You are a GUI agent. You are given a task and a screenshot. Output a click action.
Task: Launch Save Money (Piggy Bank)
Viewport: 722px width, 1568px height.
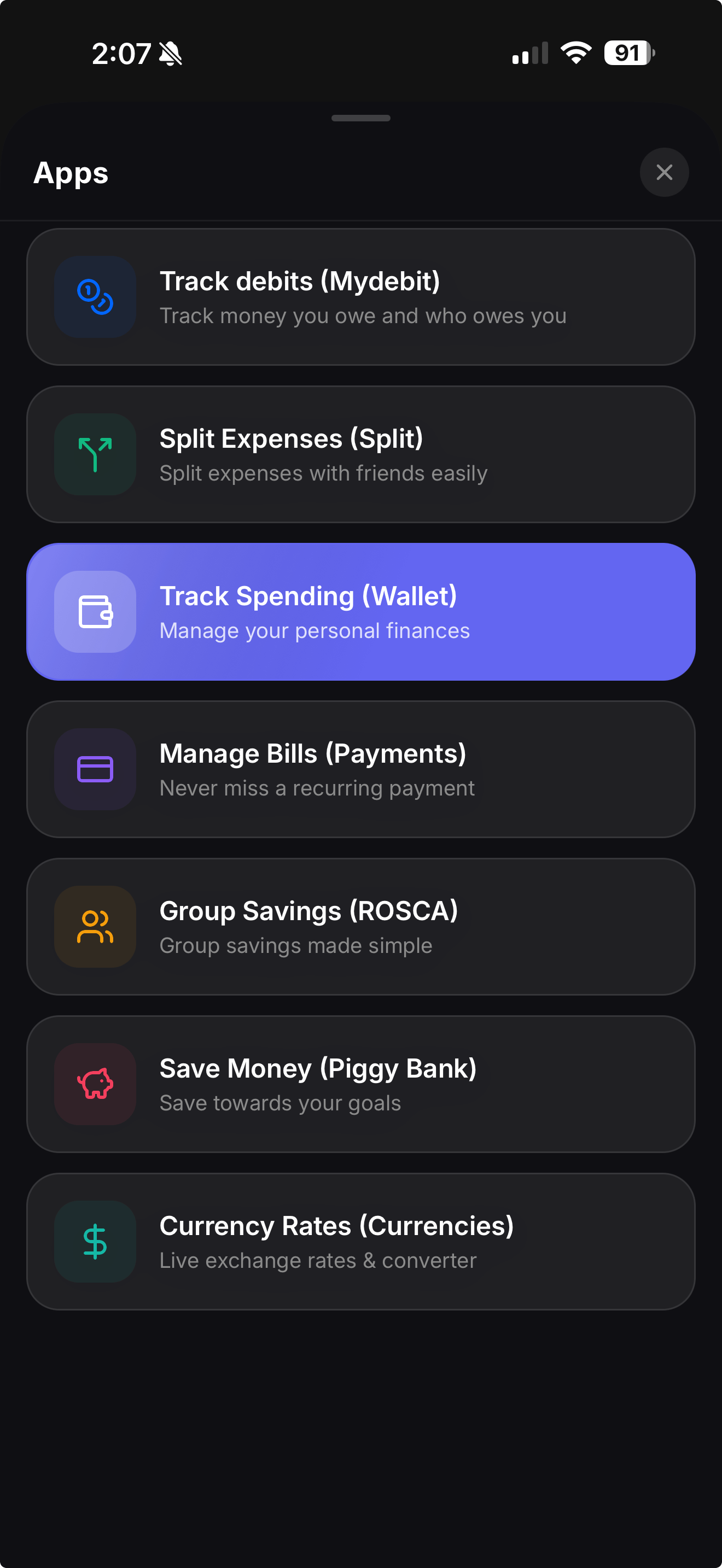click(360, 1084)
